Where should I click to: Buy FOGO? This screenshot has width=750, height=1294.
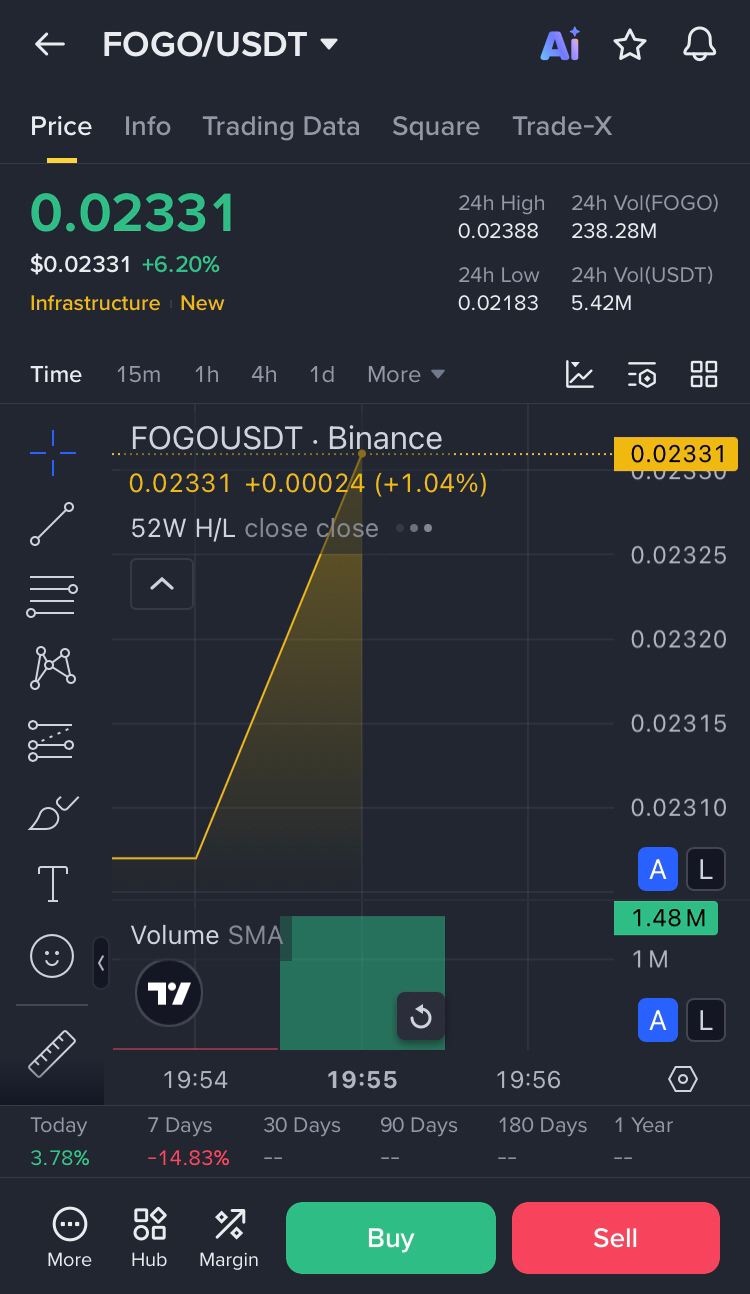(390, 1238)
